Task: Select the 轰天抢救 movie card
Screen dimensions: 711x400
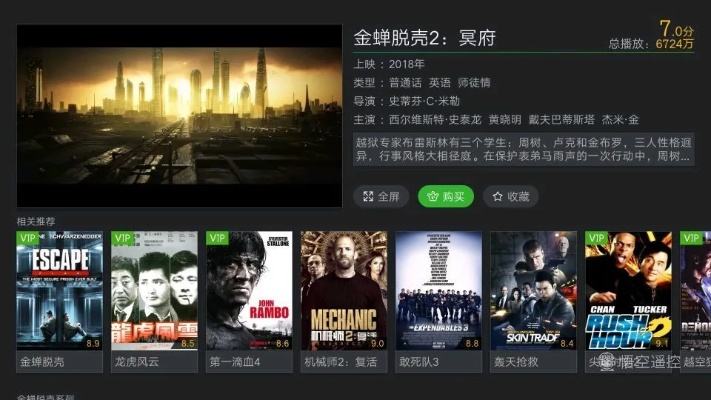Action: click(x=533, y=299)
